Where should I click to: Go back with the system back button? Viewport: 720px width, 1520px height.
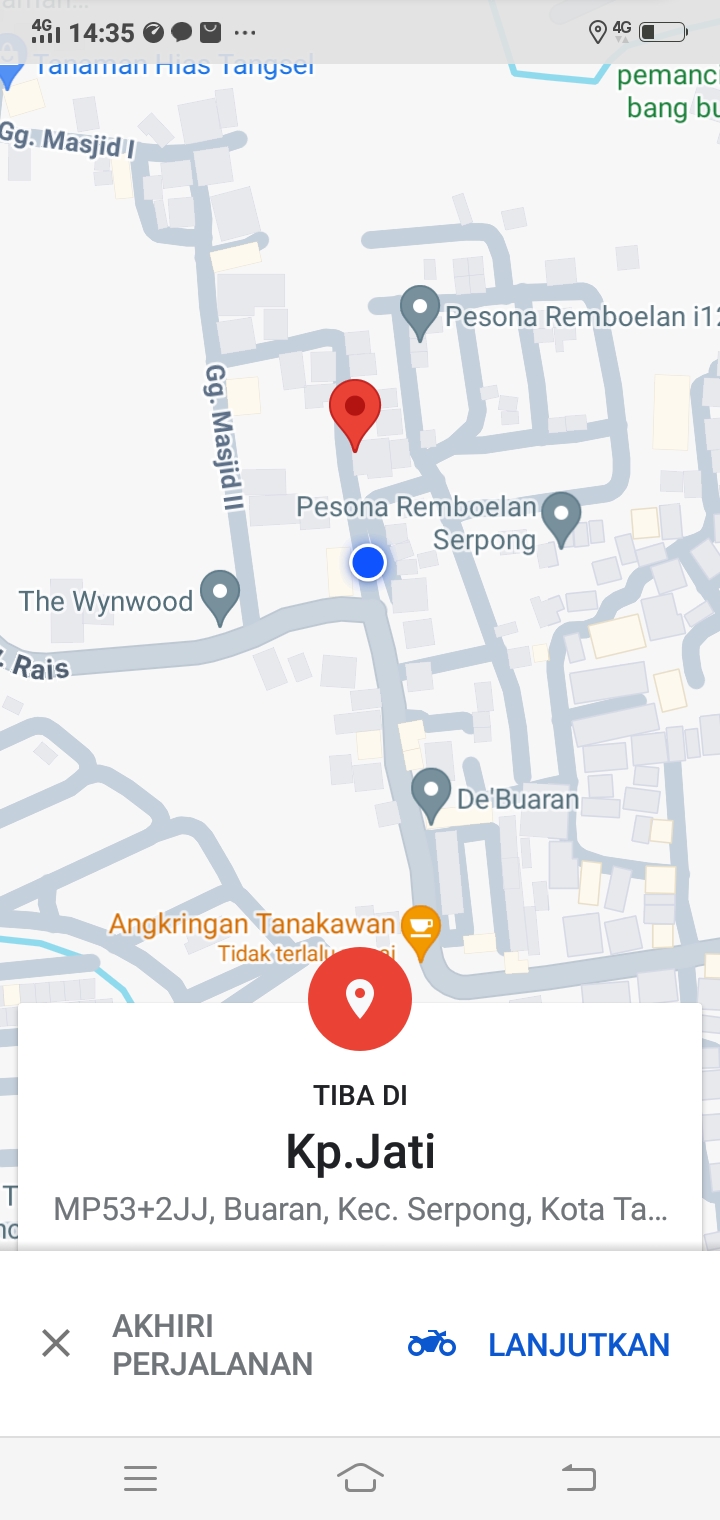click(578, 1477)
